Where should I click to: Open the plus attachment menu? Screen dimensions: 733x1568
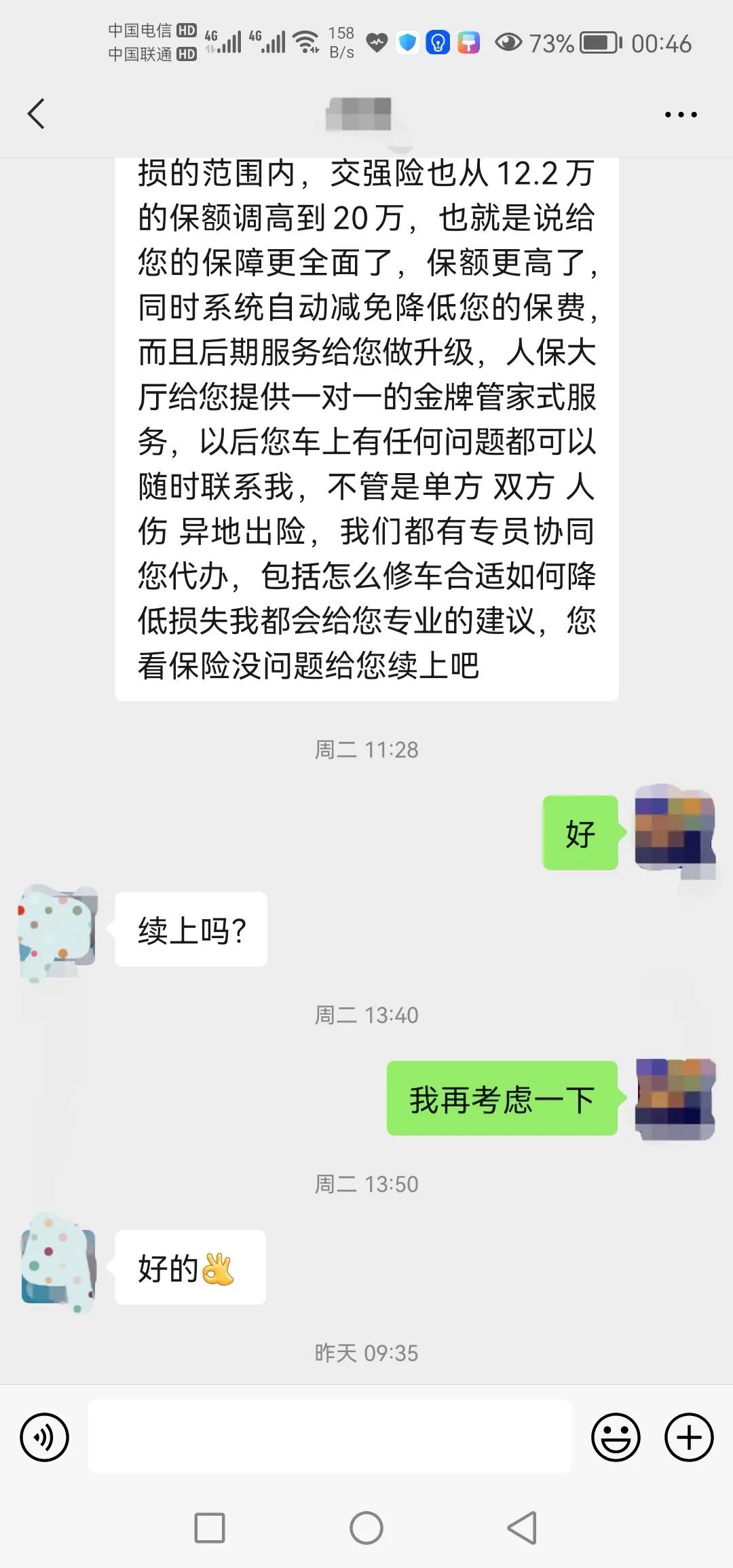(x=688, y=1437)
